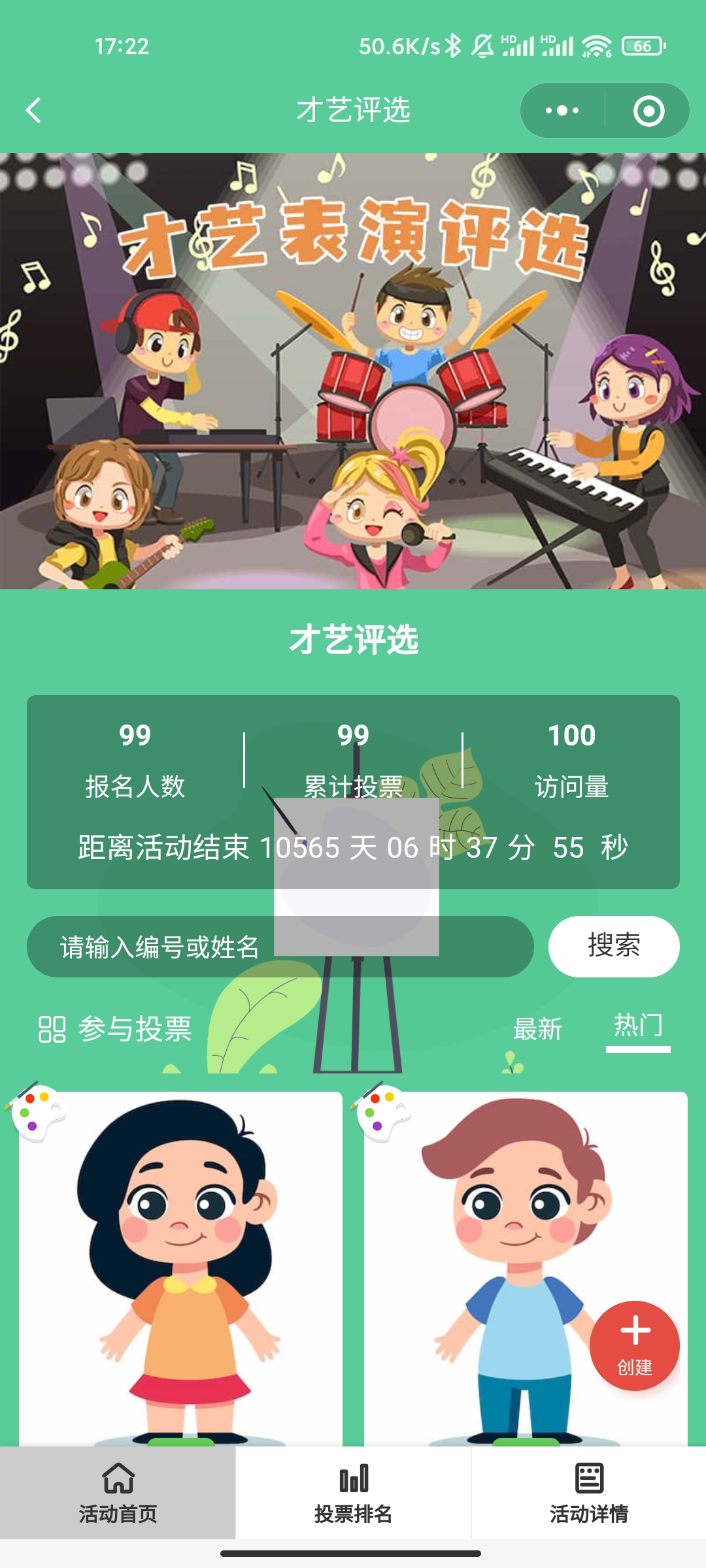Open the girl contestant card
706x1568 pixels.
180,1267
